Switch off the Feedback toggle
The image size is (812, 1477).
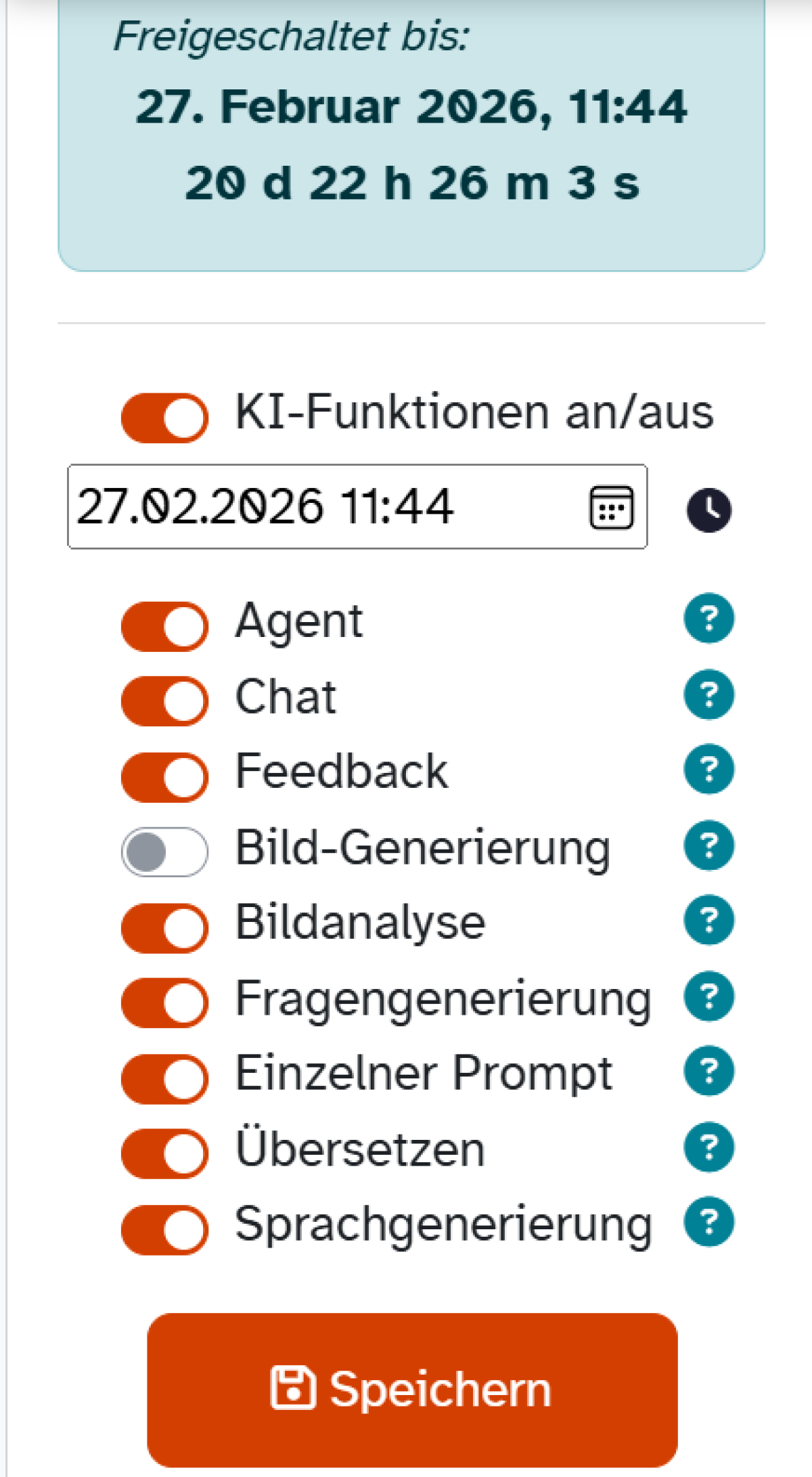164,776
